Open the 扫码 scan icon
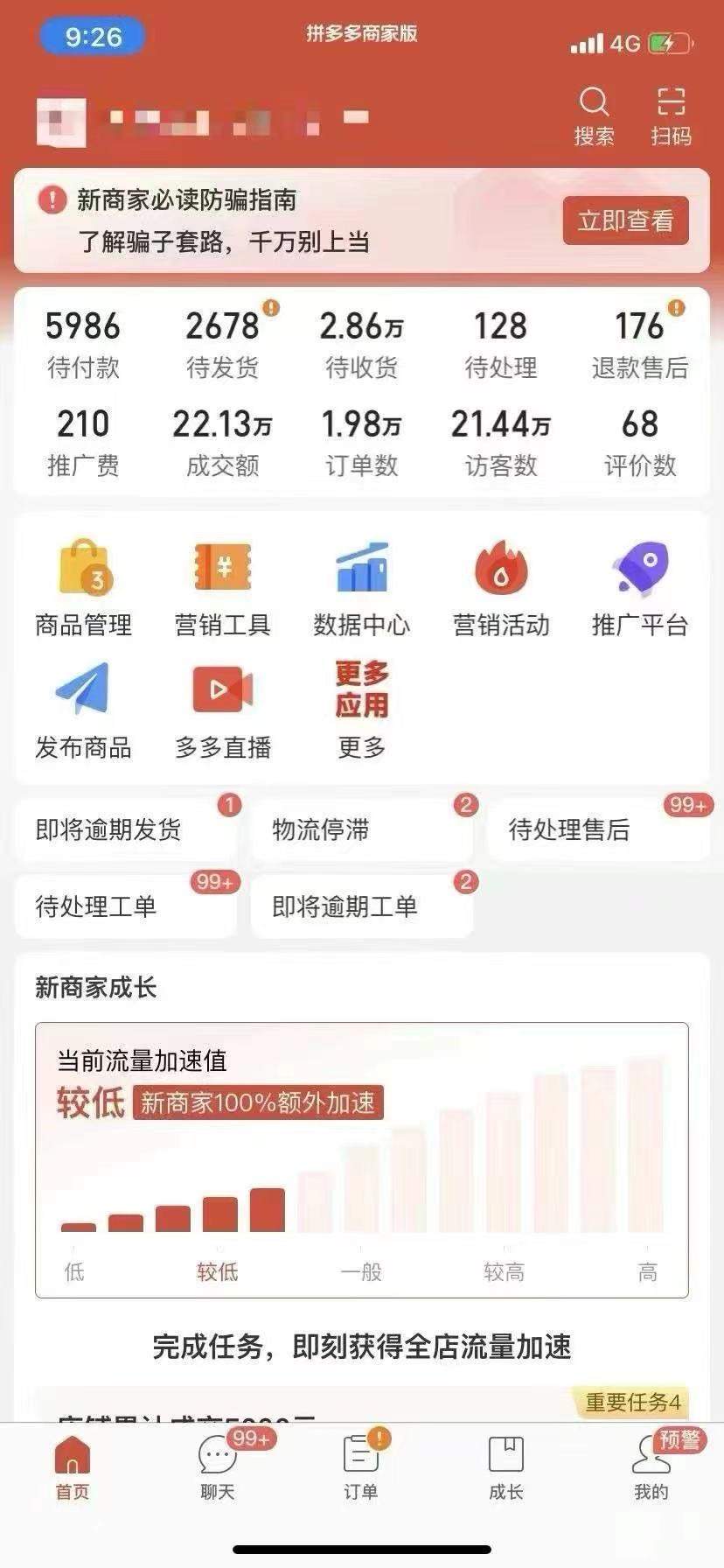724x1568 pixels. (x=671, y=115)
